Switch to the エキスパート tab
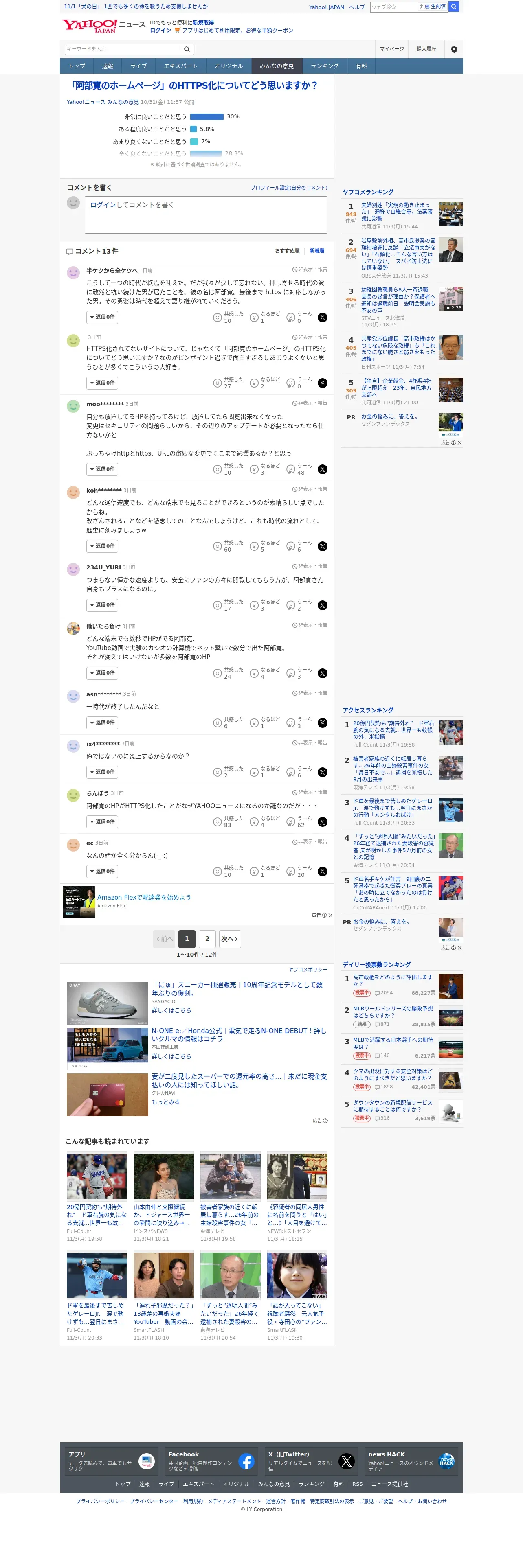523x1568 pixels. (180, 66)
